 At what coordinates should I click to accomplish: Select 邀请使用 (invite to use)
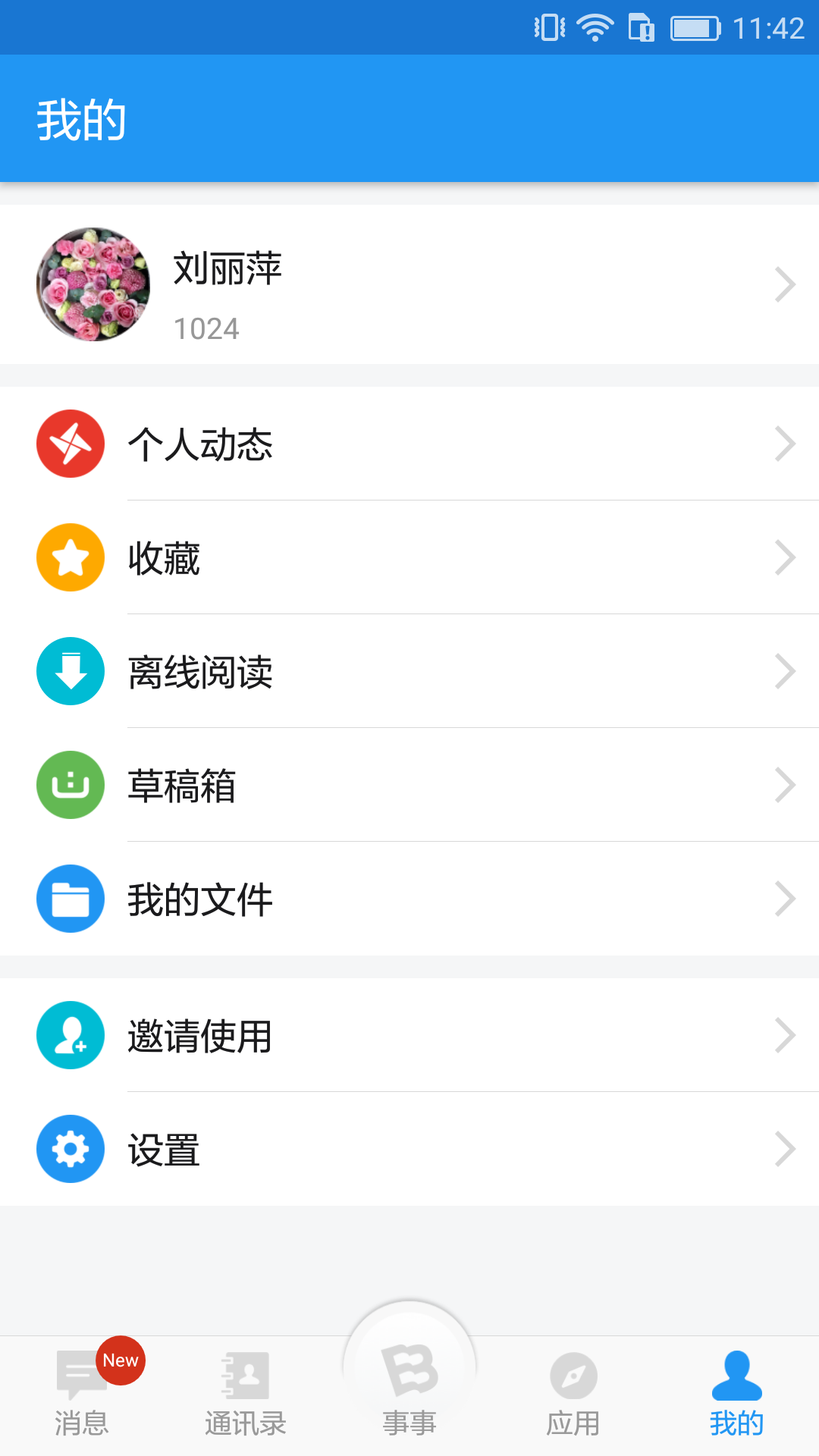(409, 1035)
